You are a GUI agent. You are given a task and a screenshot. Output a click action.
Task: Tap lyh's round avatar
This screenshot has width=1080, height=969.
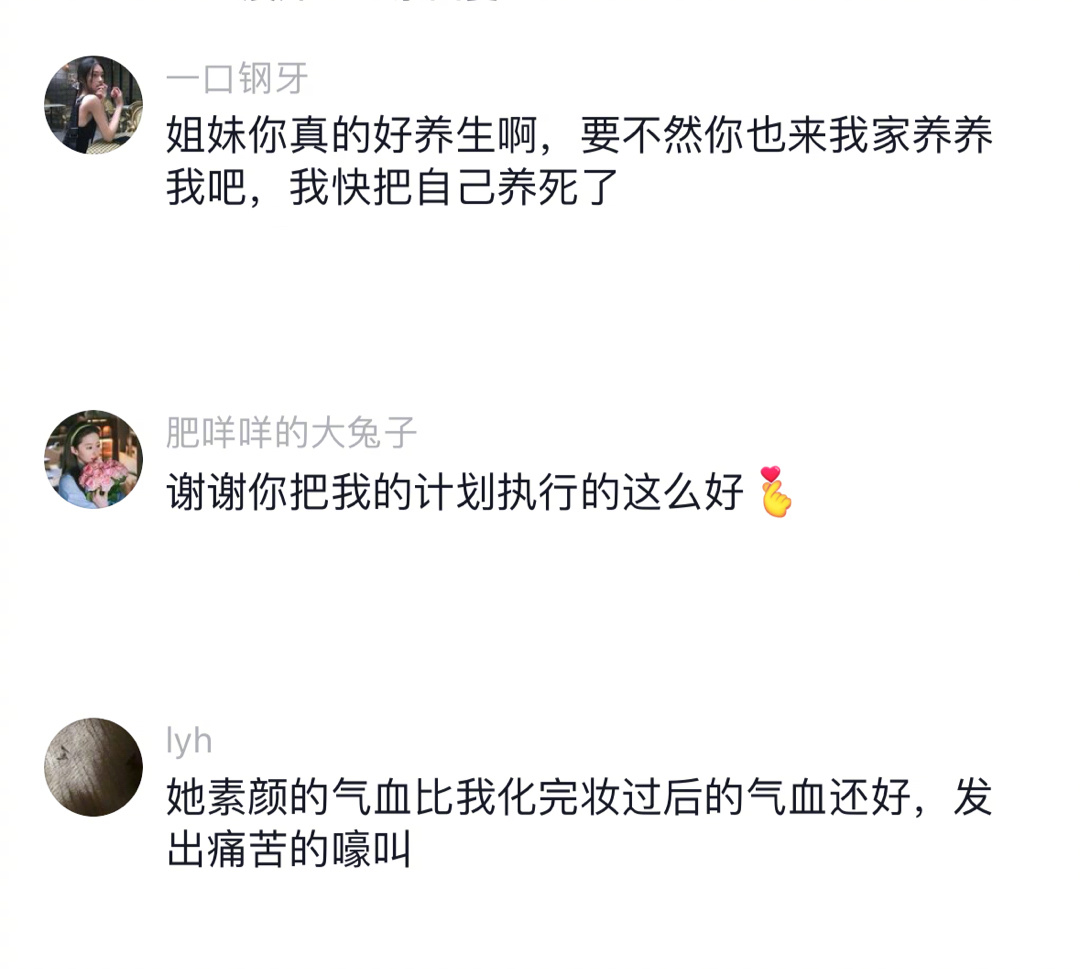pyautogui.click(x=94, y=767)
